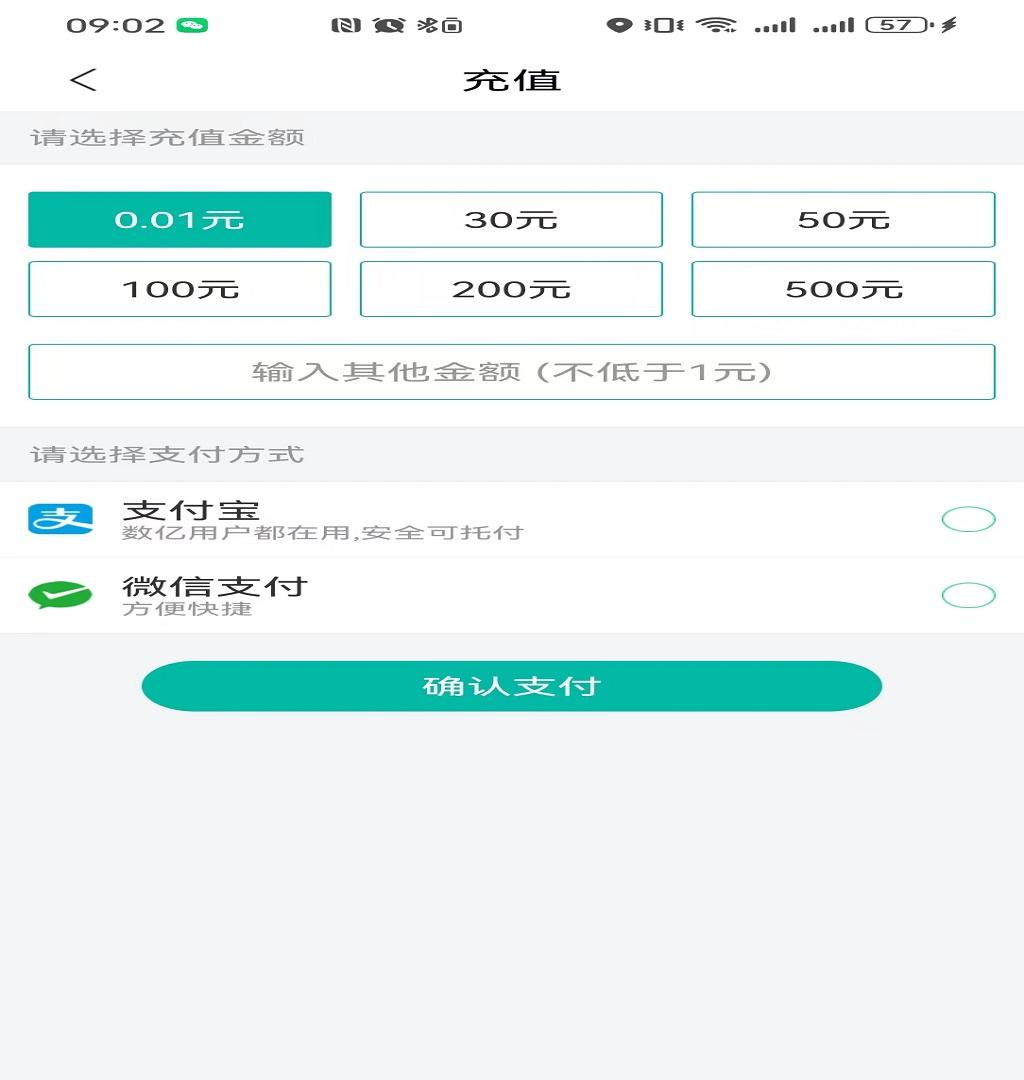The height and width of the screenshot is (1080, 1024).
Task: Select 微信支付 as the payment method
Action: [967, 594]
